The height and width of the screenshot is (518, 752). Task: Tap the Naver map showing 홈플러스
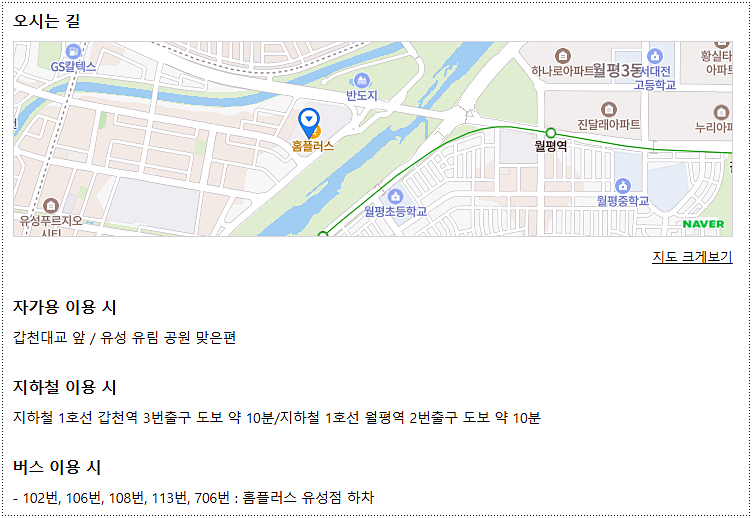(372, 140)
